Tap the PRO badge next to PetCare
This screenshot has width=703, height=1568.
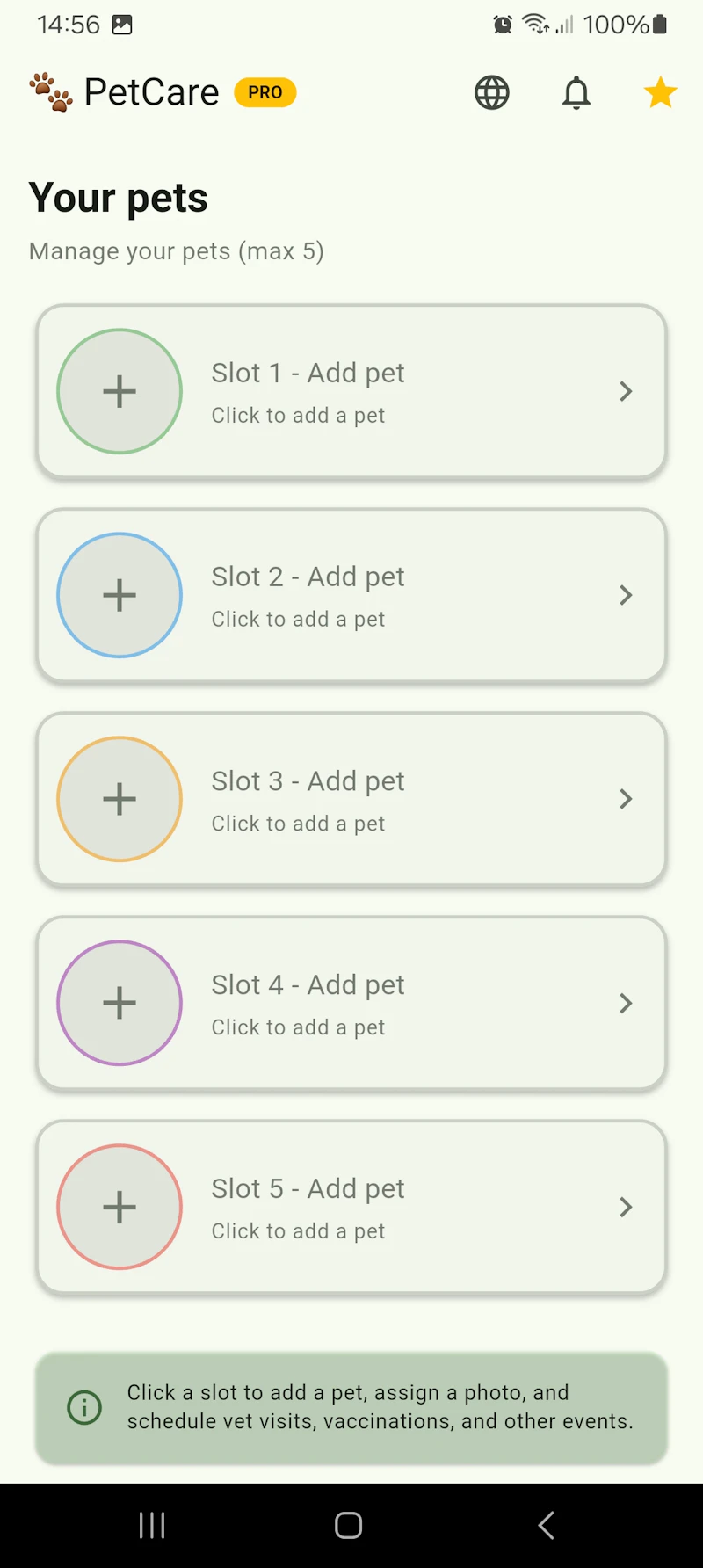pyautogui.click(x=265, y=92)
